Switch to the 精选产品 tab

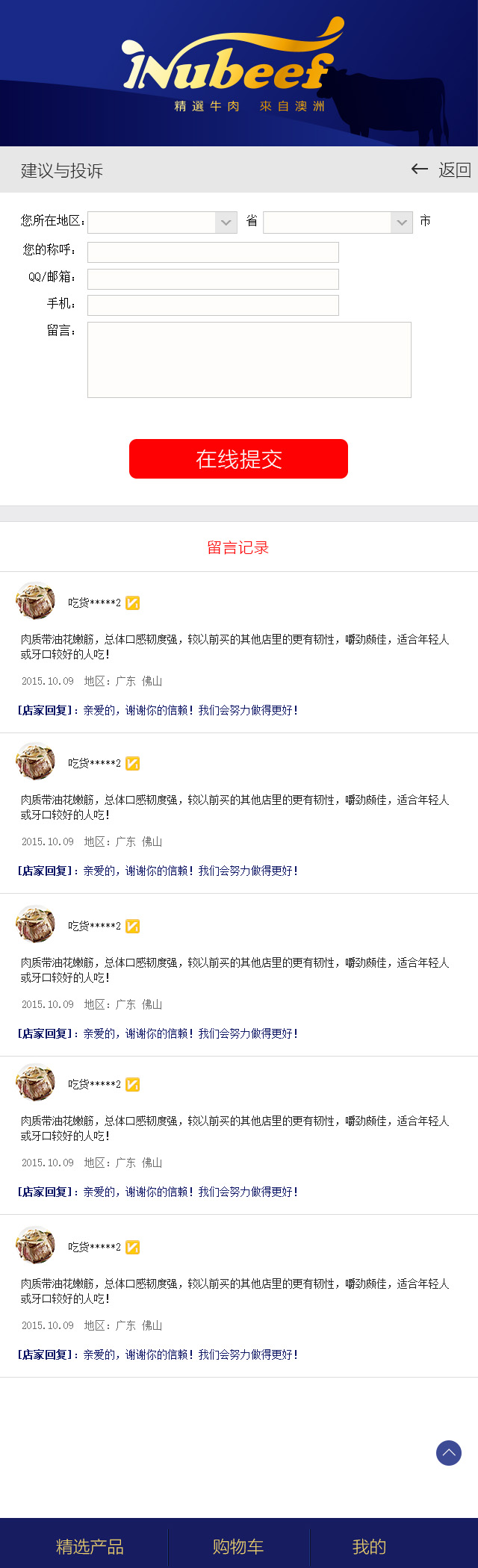pyautogui.click(x=90, y=1546)
